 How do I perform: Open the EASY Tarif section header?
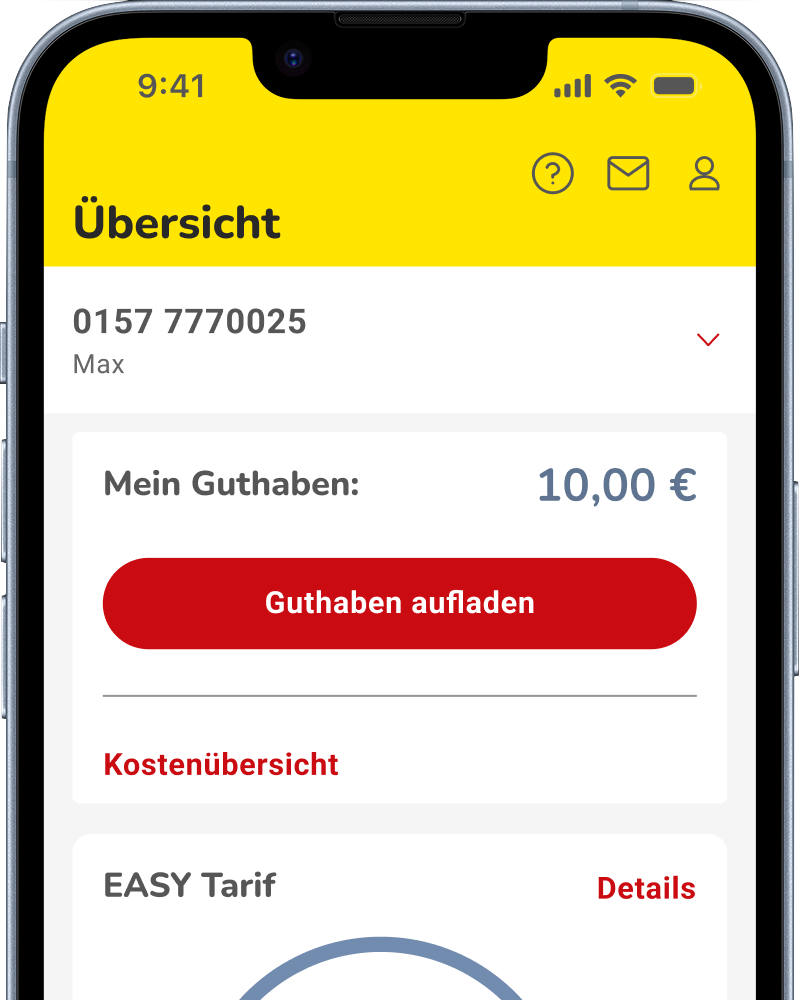[189, 886]
